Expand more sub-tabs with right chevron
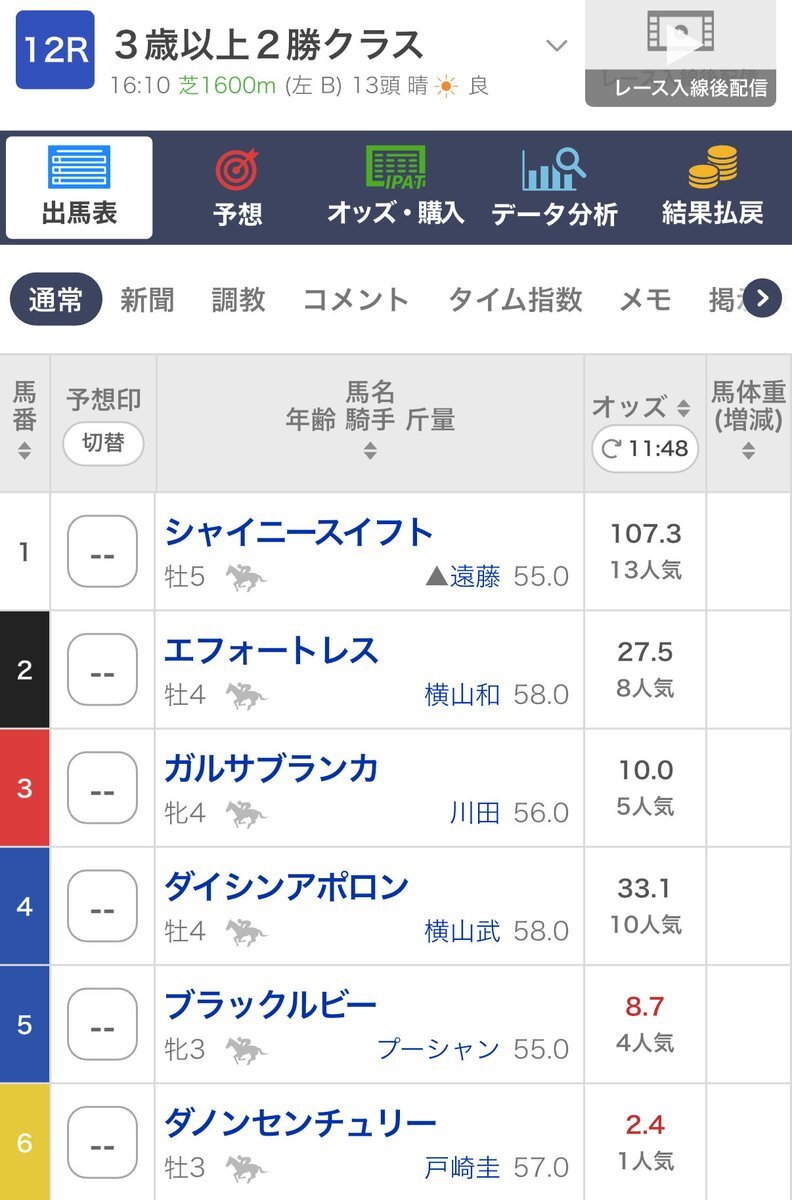792x1200 pixels. click(762, 297)
